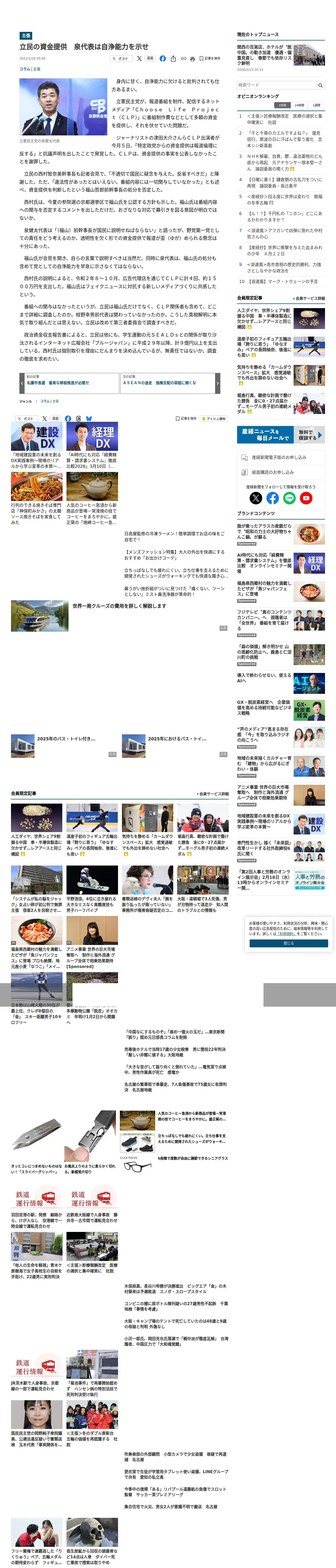Focus the 検索ワード search field
The height and width of the screenshot is (1568, 336).
(276, 85)
